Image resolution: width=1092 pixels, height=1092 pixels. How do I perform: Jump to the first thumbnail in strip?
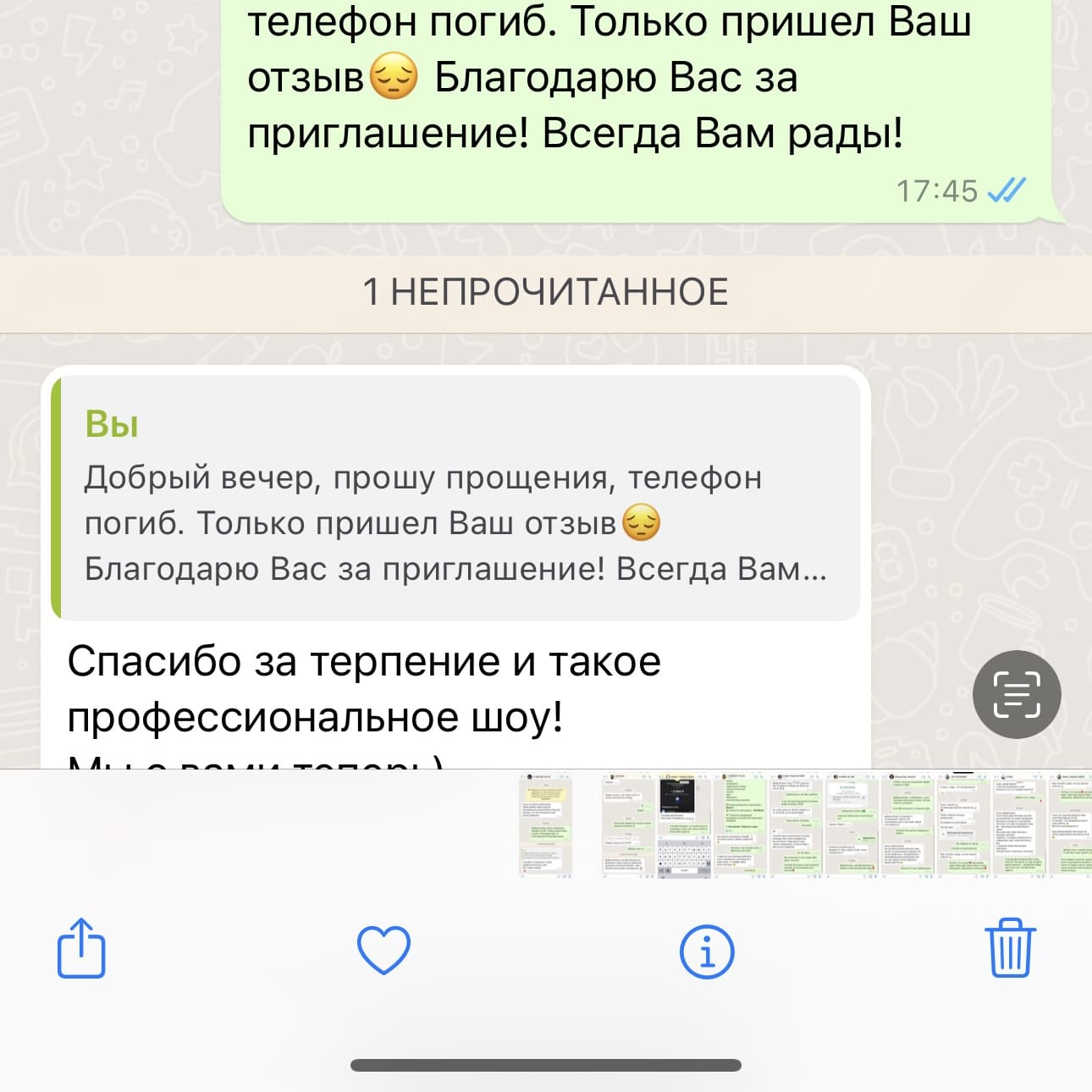545,825
